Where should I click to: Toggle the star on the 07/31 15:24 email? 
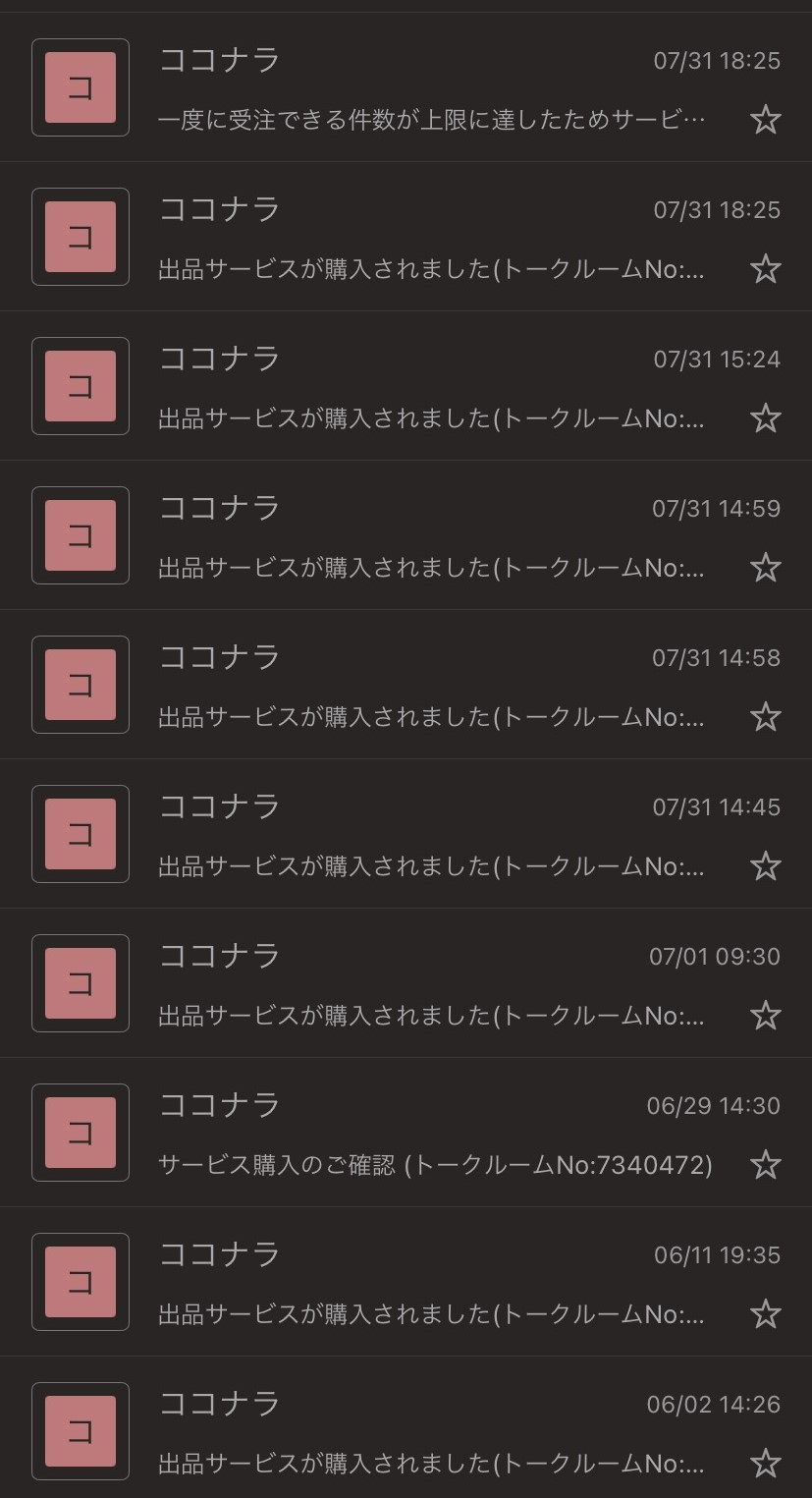[765, 418]
